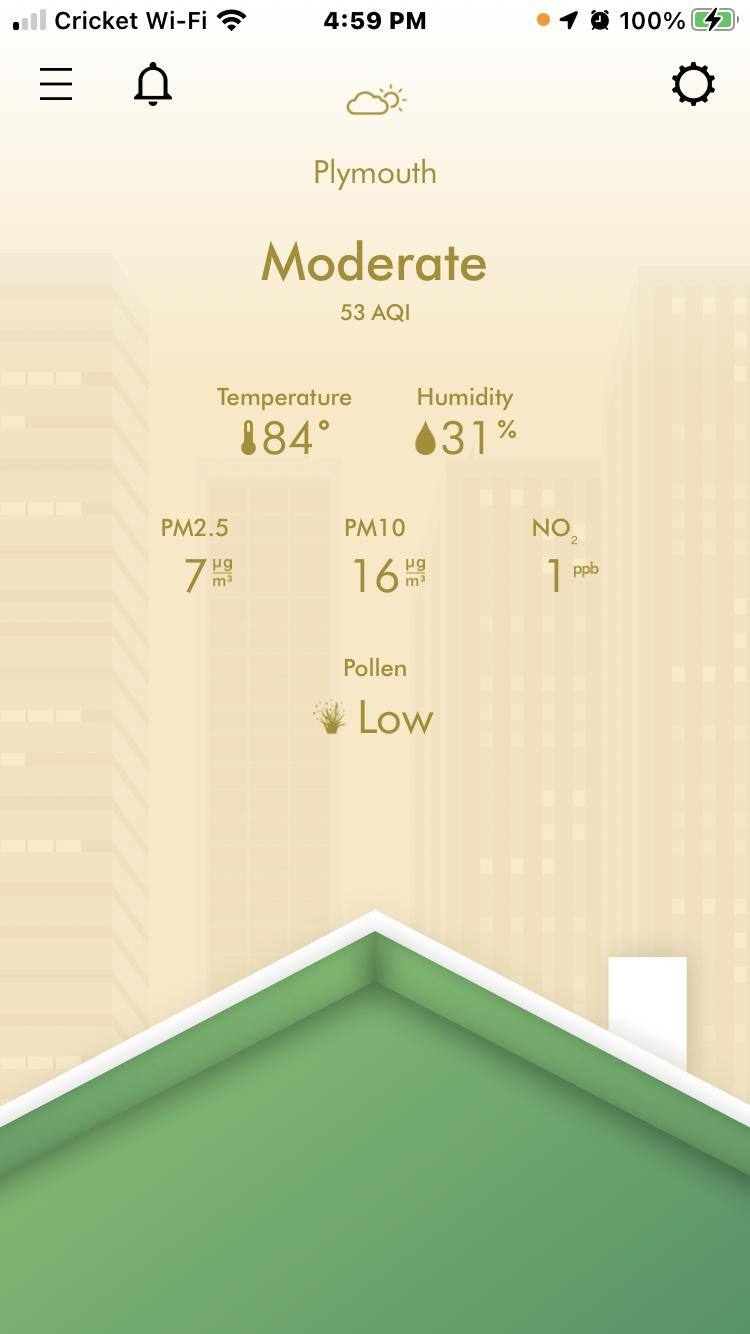Open the hamburger menu
750x1334 pixels.
point(56,85)
